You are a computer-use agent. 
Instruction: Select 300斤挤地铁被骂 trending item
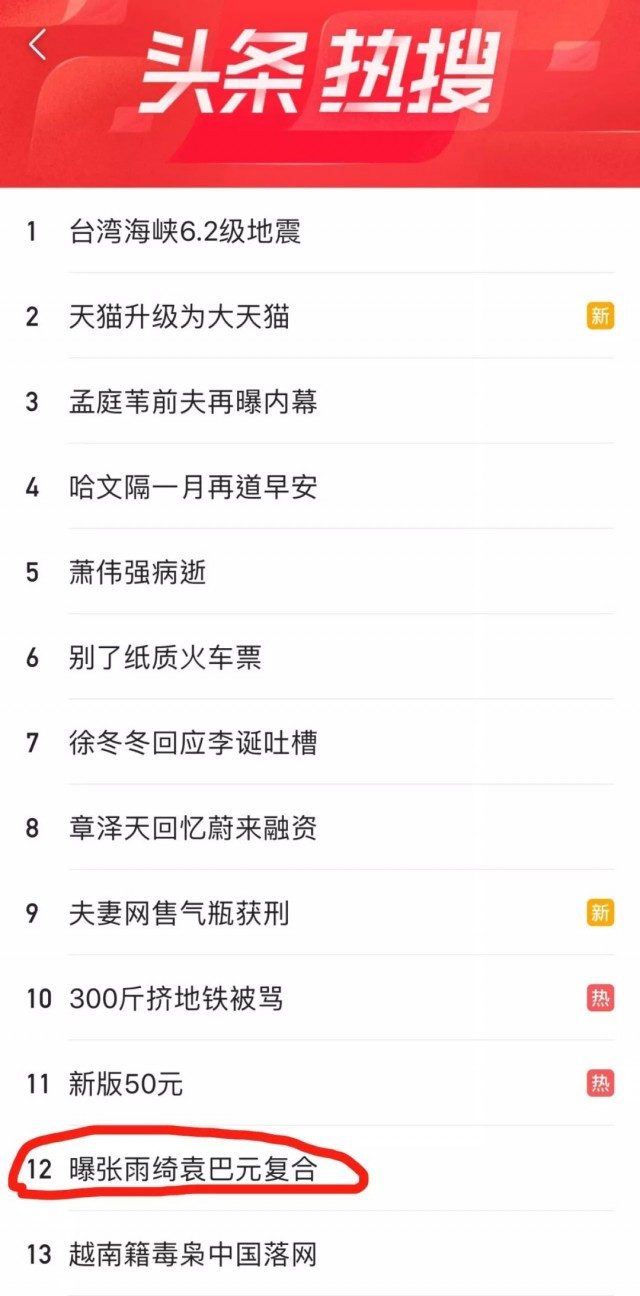coord(320,997)
